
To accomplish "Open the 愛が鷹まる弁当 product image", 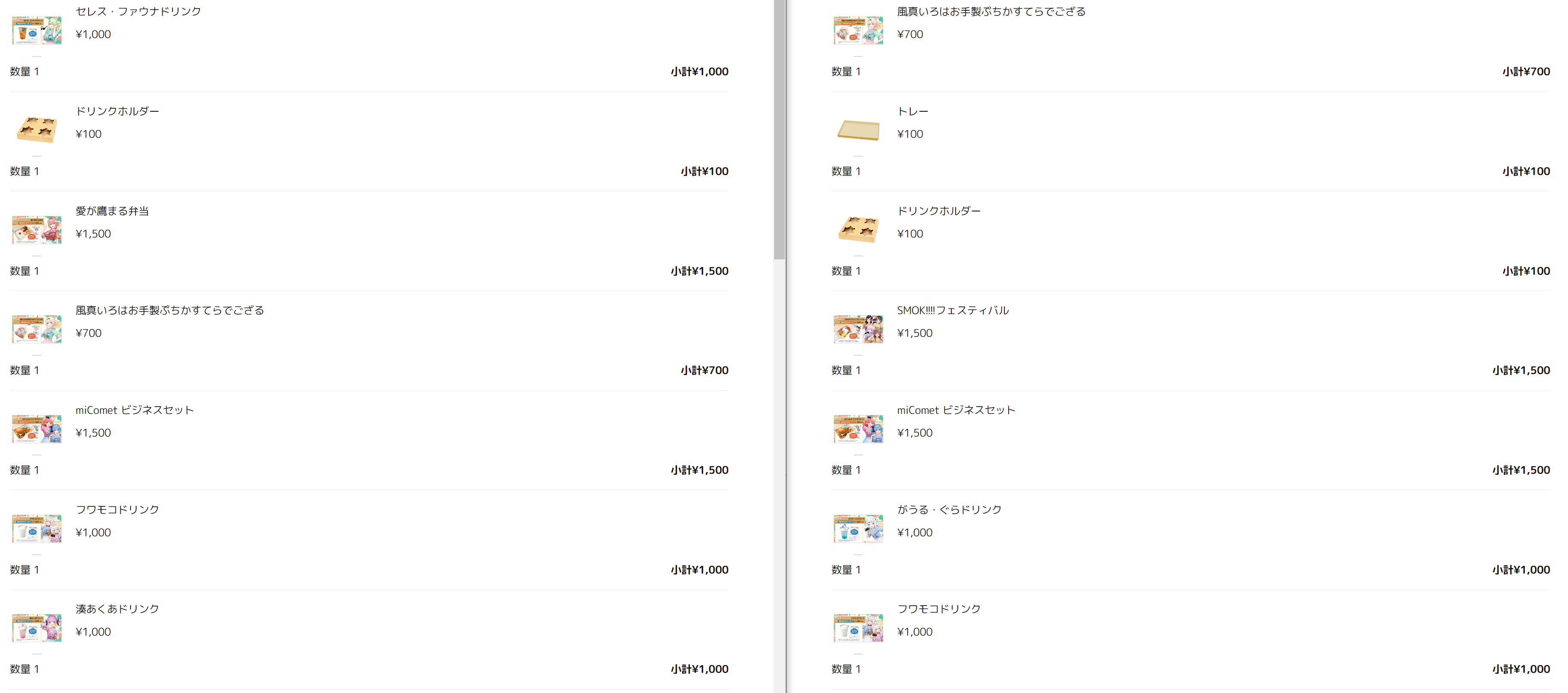I will (x=36, y=229).
